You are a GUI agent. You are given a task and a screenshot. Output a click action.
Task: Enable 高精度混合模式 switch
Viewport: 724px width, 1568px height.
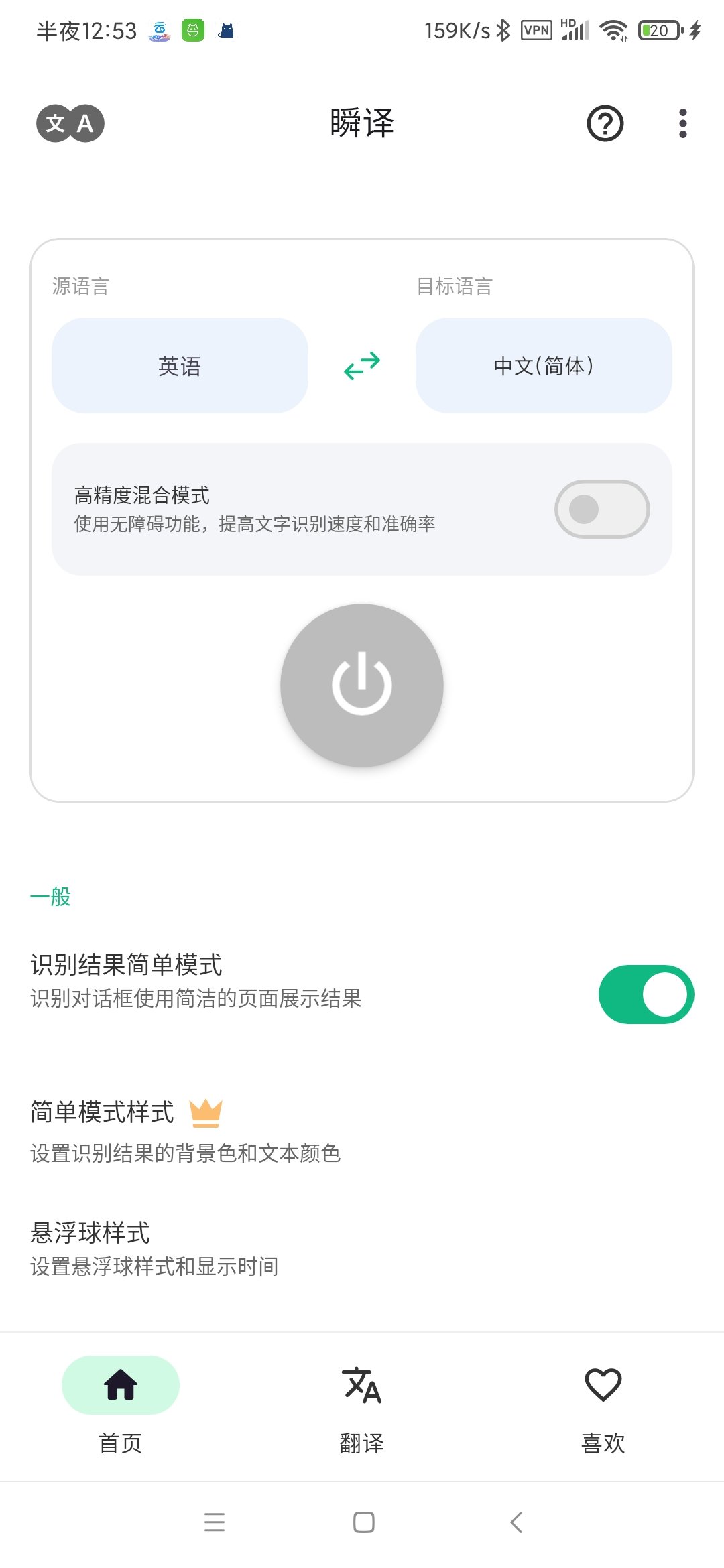(x=601, y=509)
